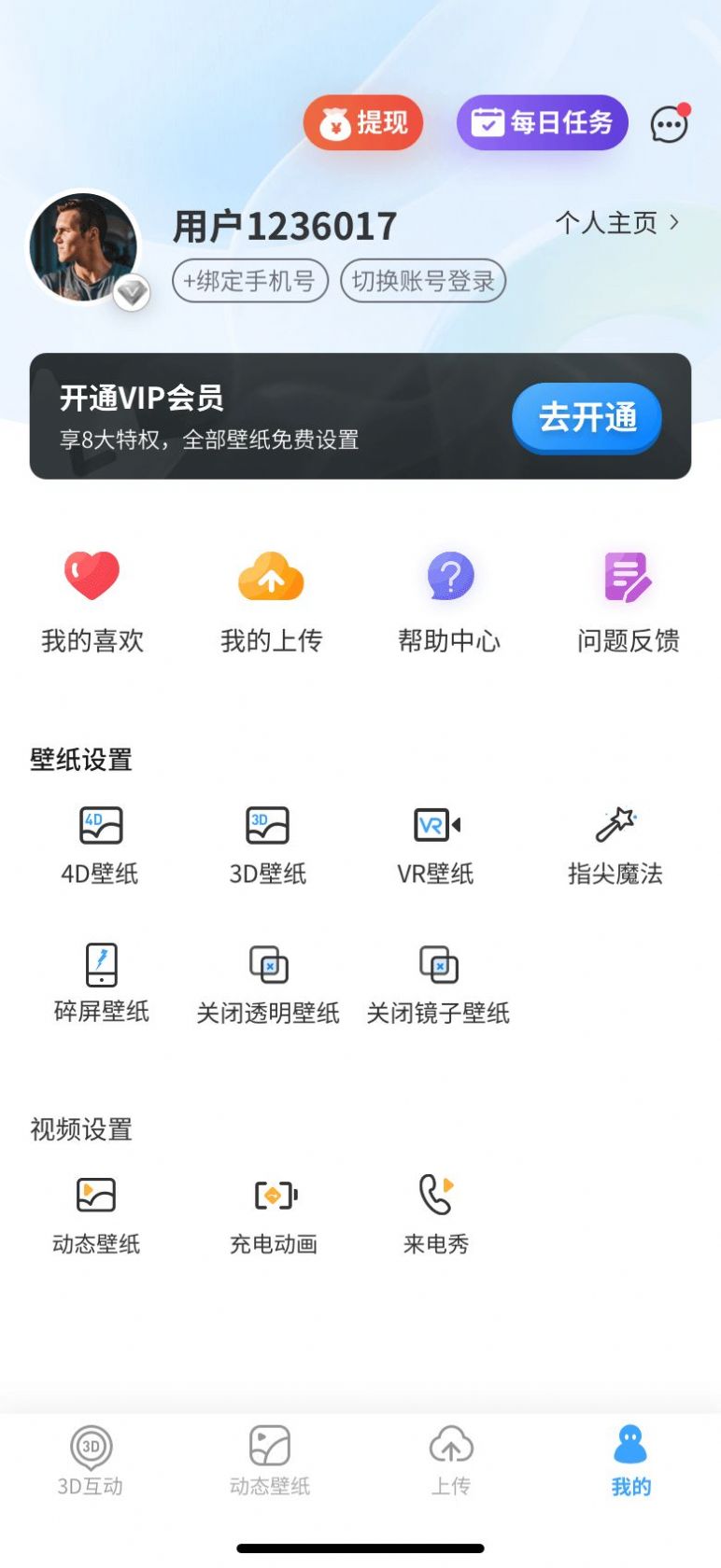The width and height of the screenshot is (721, 1568).
Task: Open the message notifications icon
Action: pos(670,124)
